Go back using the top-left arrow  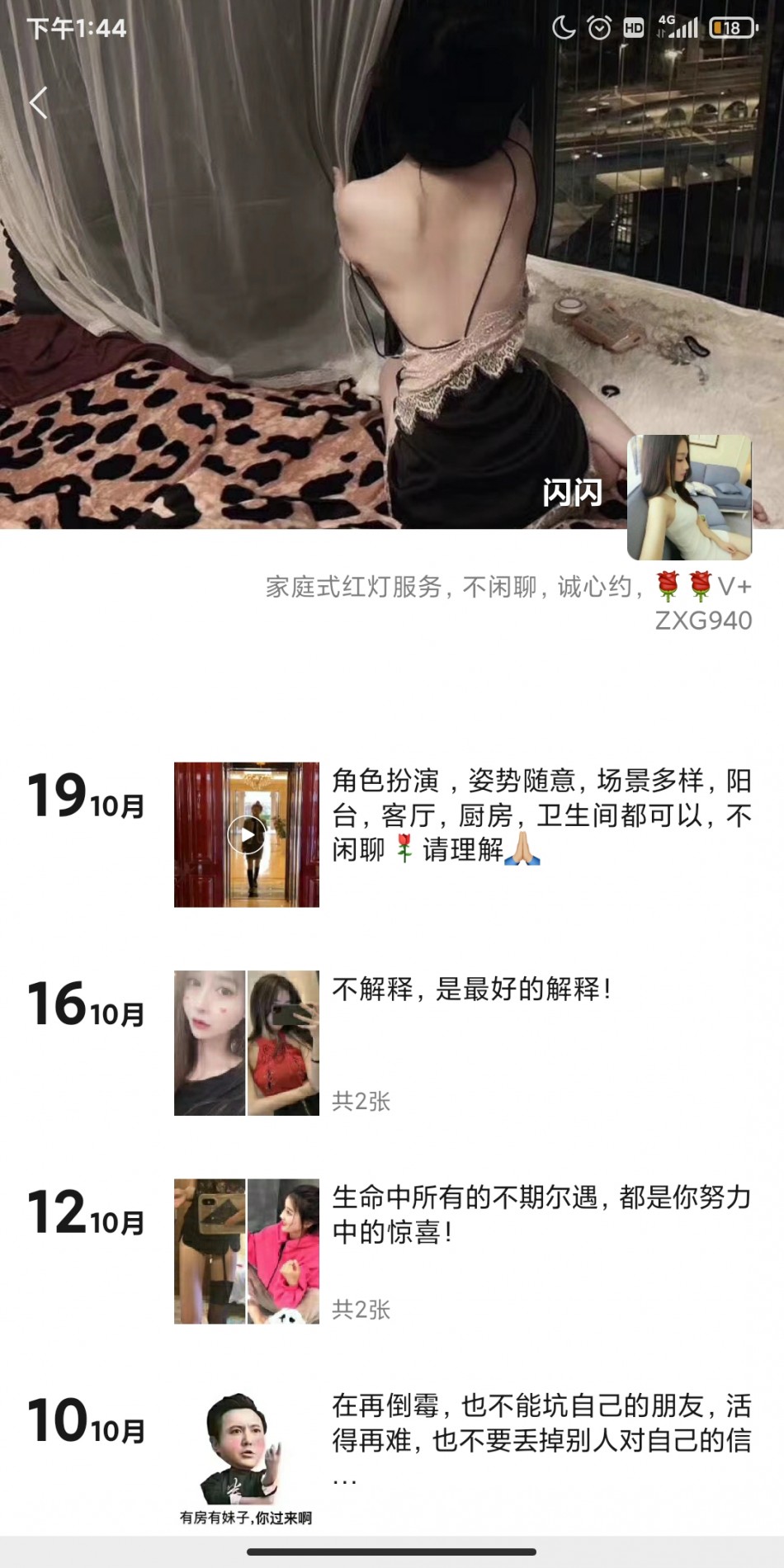click(38, 102)
